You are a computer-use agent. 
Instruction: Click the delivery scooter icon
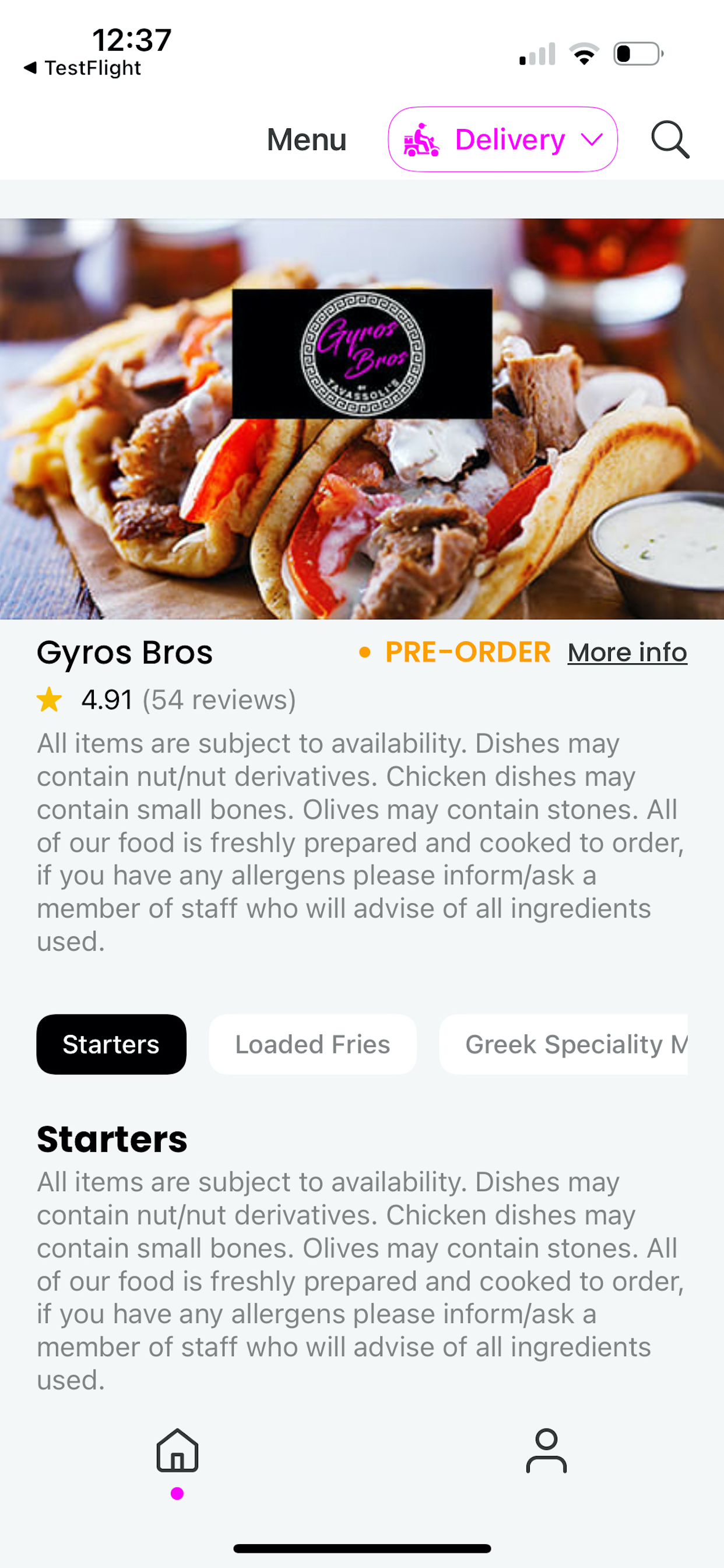tap(420, 139)
